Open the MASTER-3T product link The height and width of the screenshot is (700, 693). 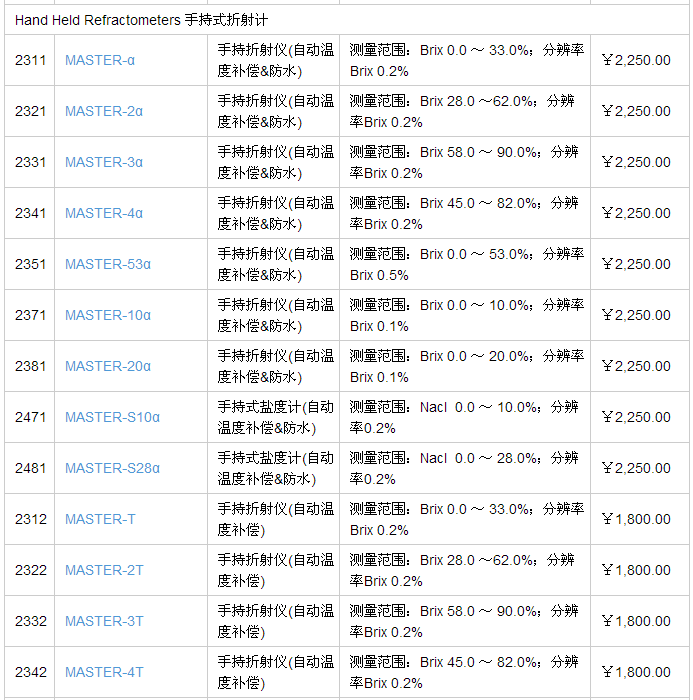point(104,621)
